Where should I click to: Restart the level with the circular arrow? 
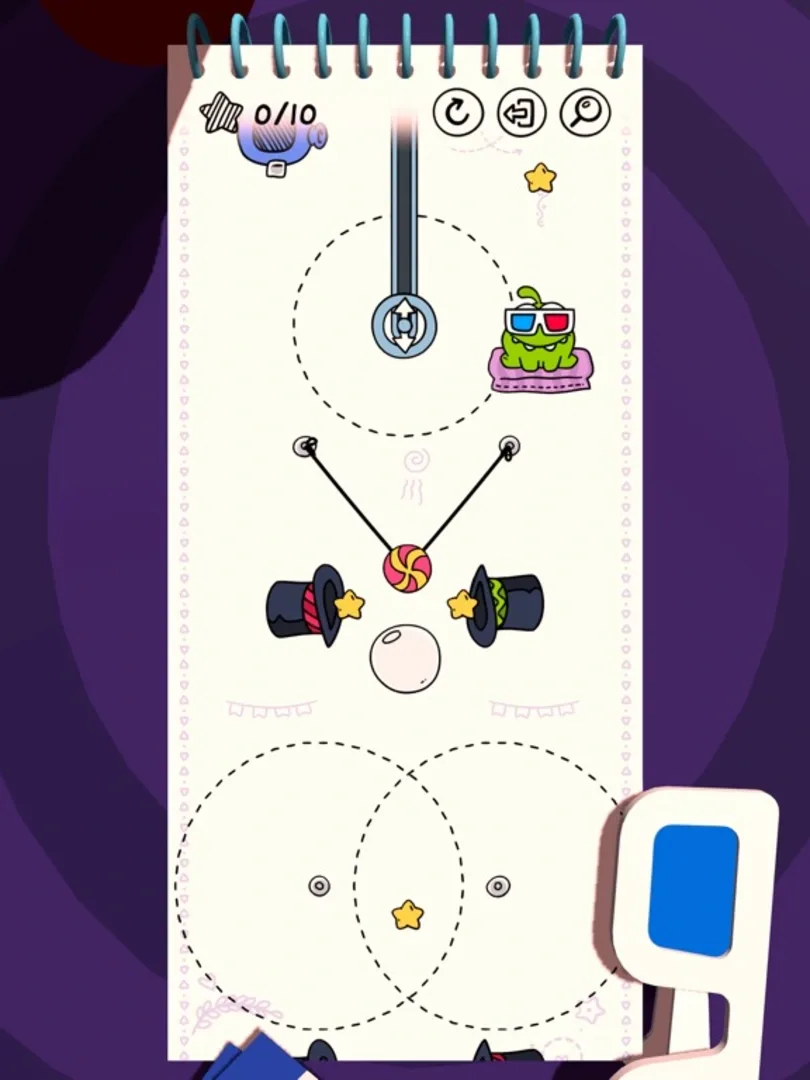(x=458, y=113)
